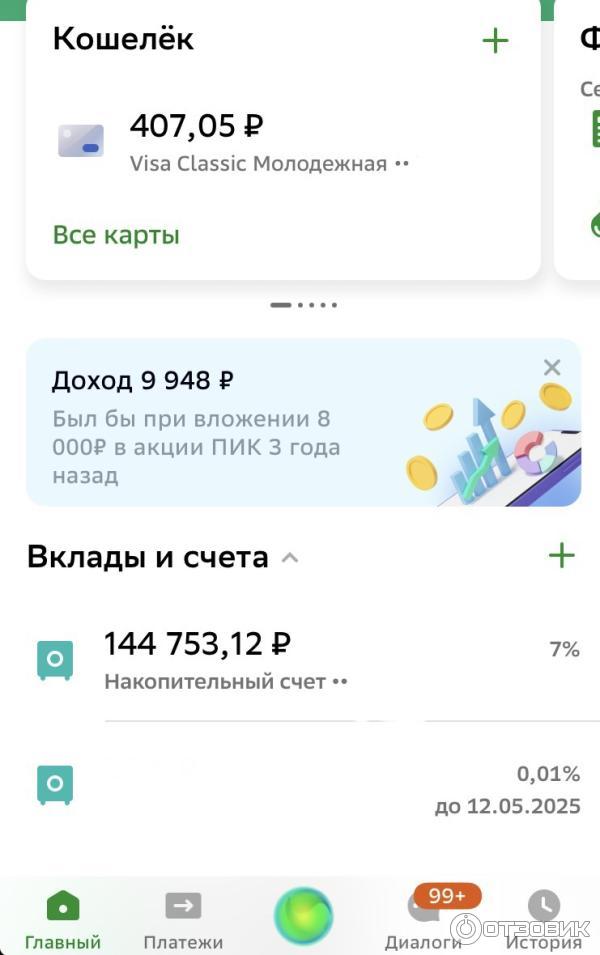Dismiss the Доход 9 948 ₽ banner
This screenshot has height=955, width=600.
pos(552,367)
